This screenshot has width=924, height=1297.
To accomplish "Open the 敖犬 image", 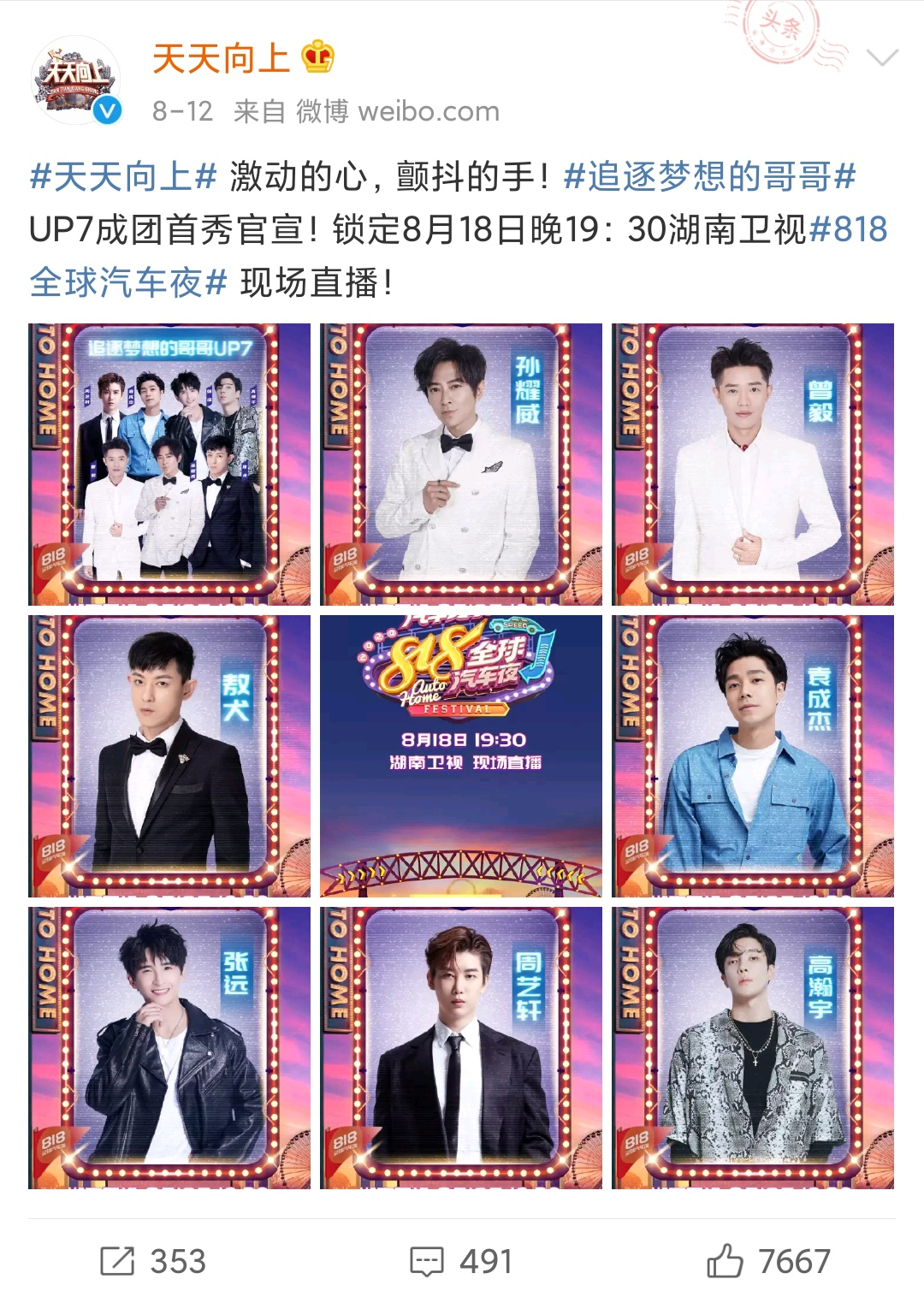I will pyautogui.click(x=169, y=756).
